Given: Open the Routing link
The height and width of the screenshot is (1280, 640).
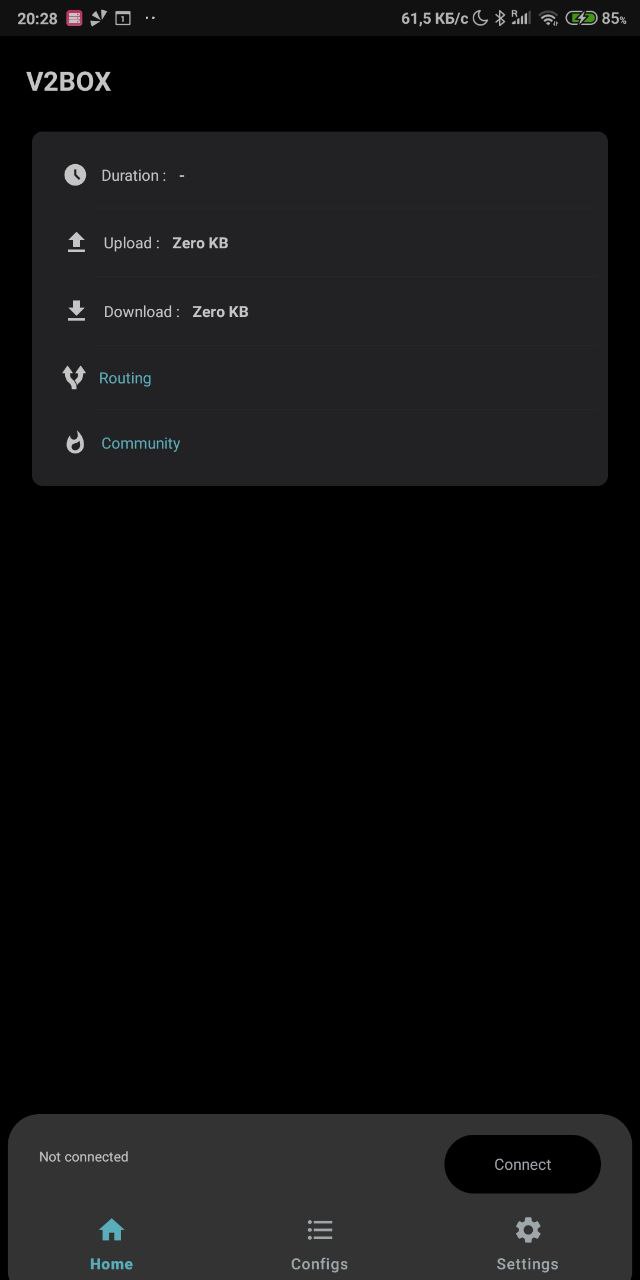Looking at the screenshot, I should (x=125, y=378).
